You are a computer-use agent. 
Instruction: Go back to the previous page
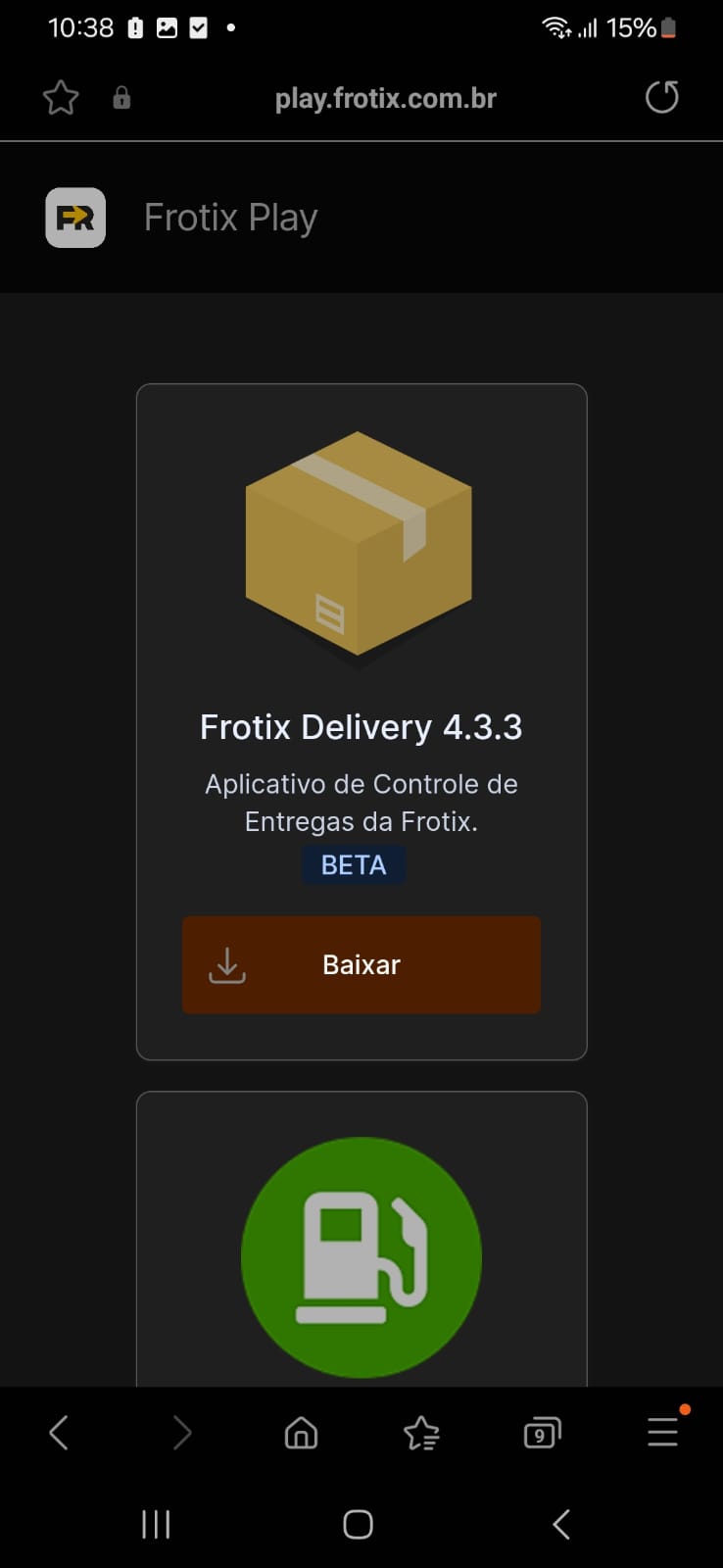(59, 1433)
